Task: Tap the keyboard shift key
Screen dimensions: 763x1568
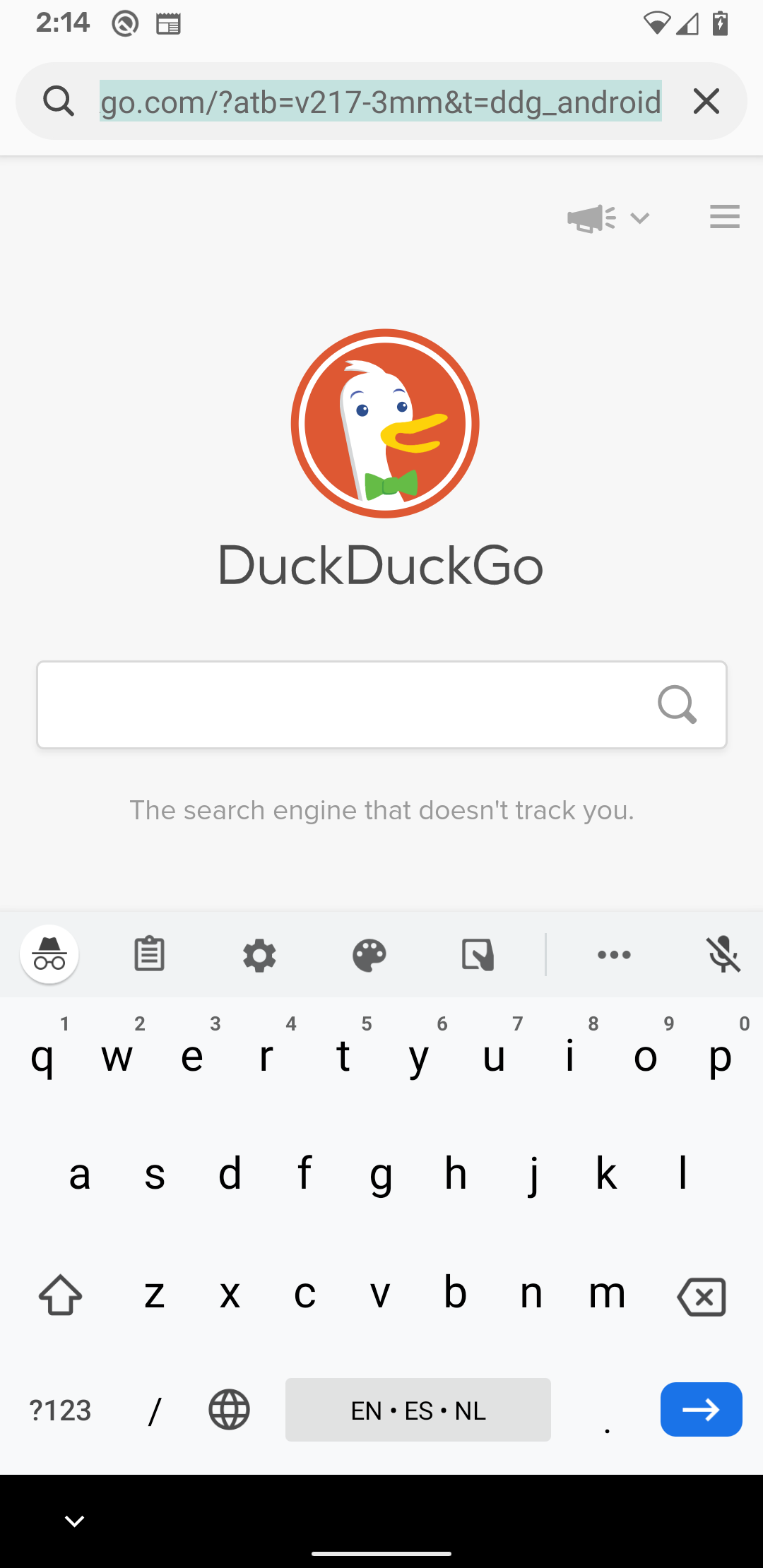Action: click(61, 1295)
